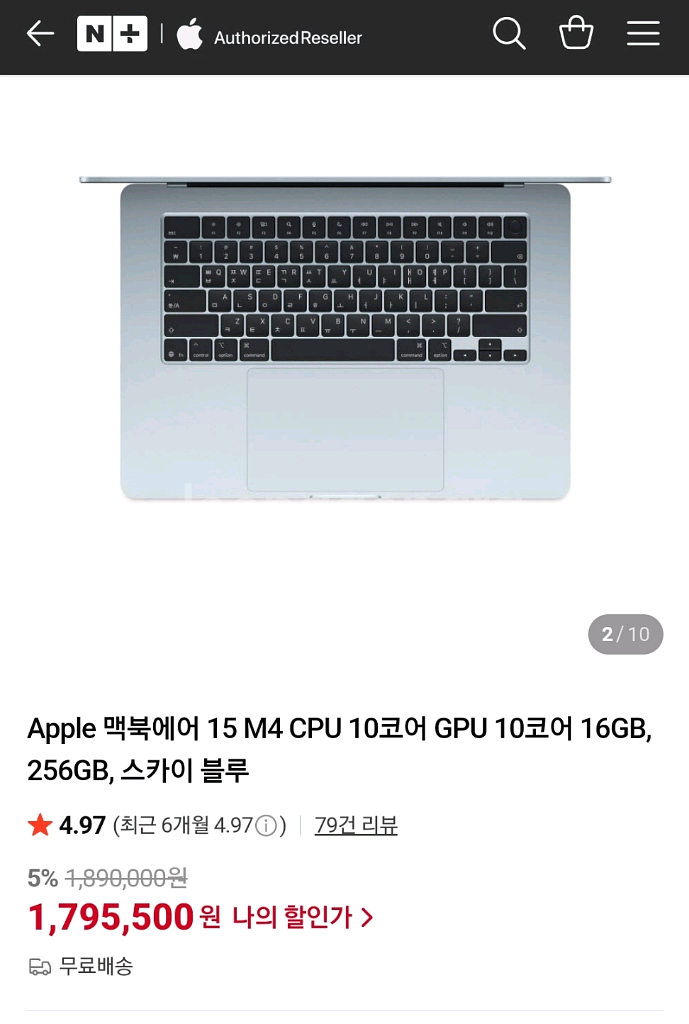Open the hamburger menu
The height and width of the screenshot is (1024, 689).
[x=643, y=33]
